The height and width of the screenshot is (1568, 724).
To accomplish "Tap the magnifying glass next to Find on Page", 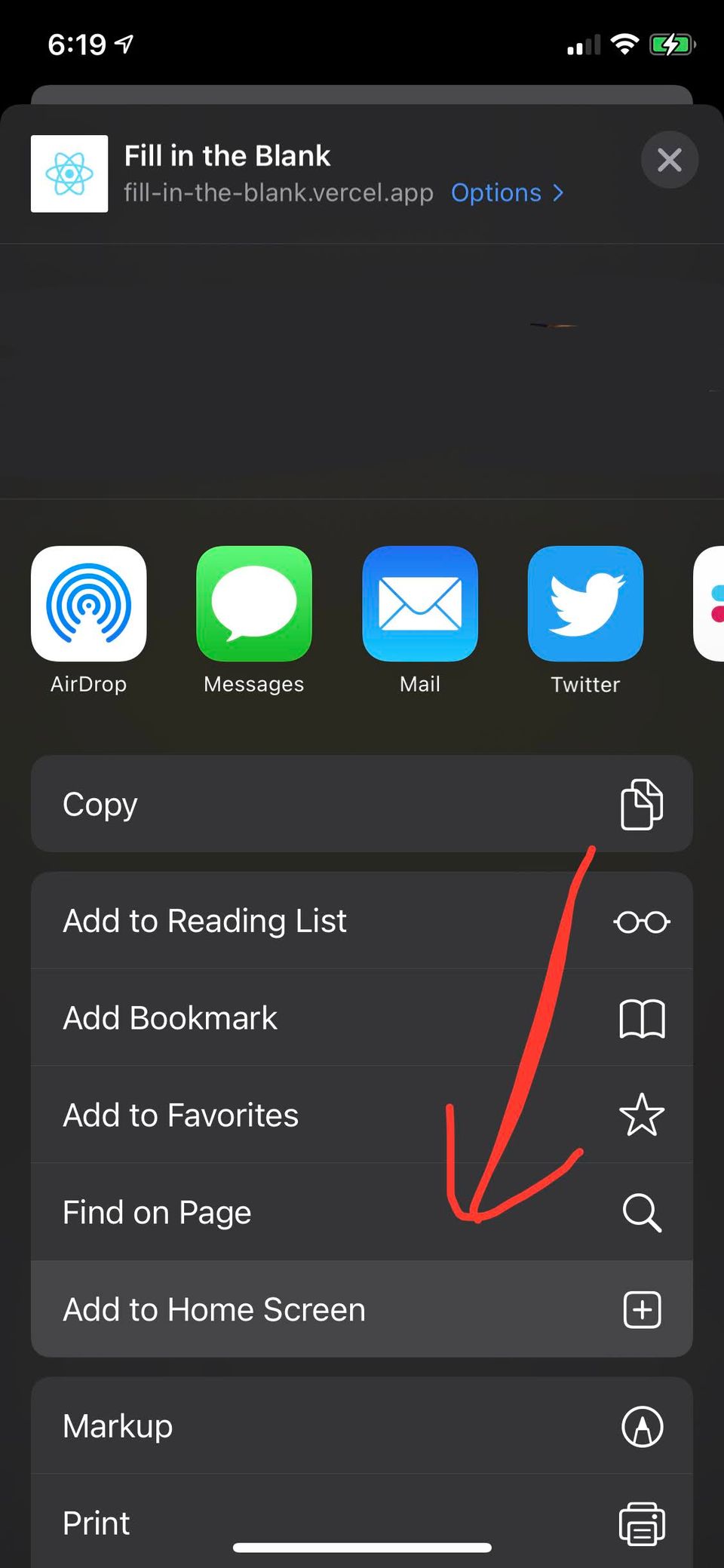I will [642, 1212].
